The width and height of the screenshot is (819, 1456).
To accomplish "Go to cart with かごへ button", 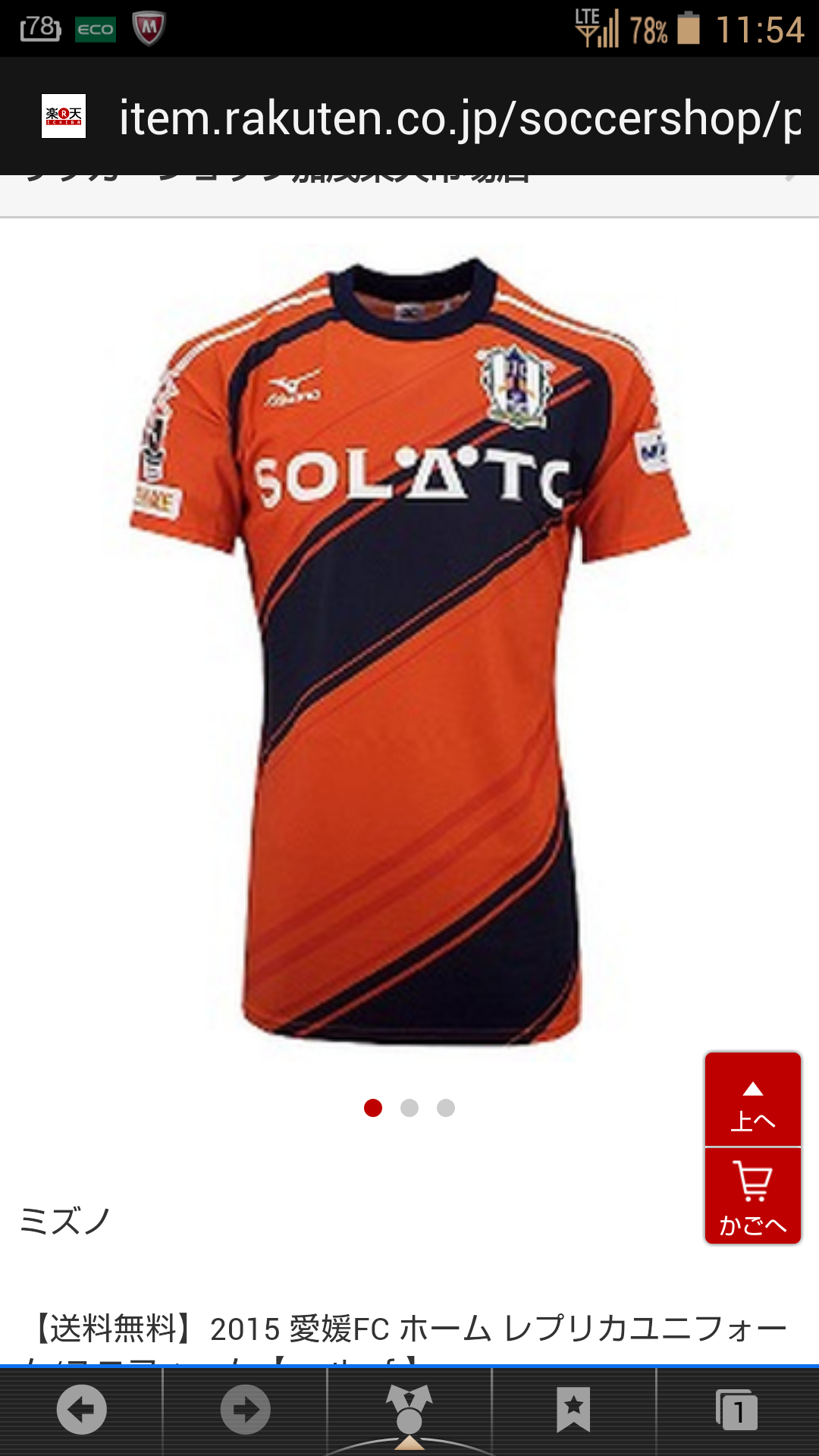I will coord(752,1197).
